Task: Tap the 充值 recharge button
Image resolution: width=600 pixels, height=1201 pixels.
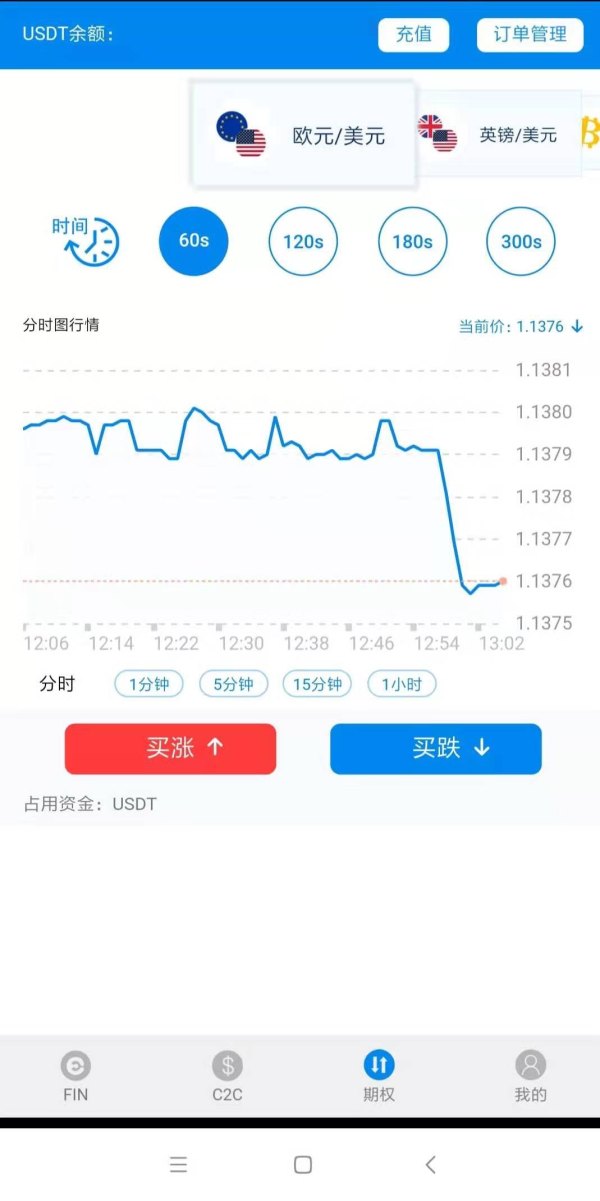Action: click(x=414, y=35)
